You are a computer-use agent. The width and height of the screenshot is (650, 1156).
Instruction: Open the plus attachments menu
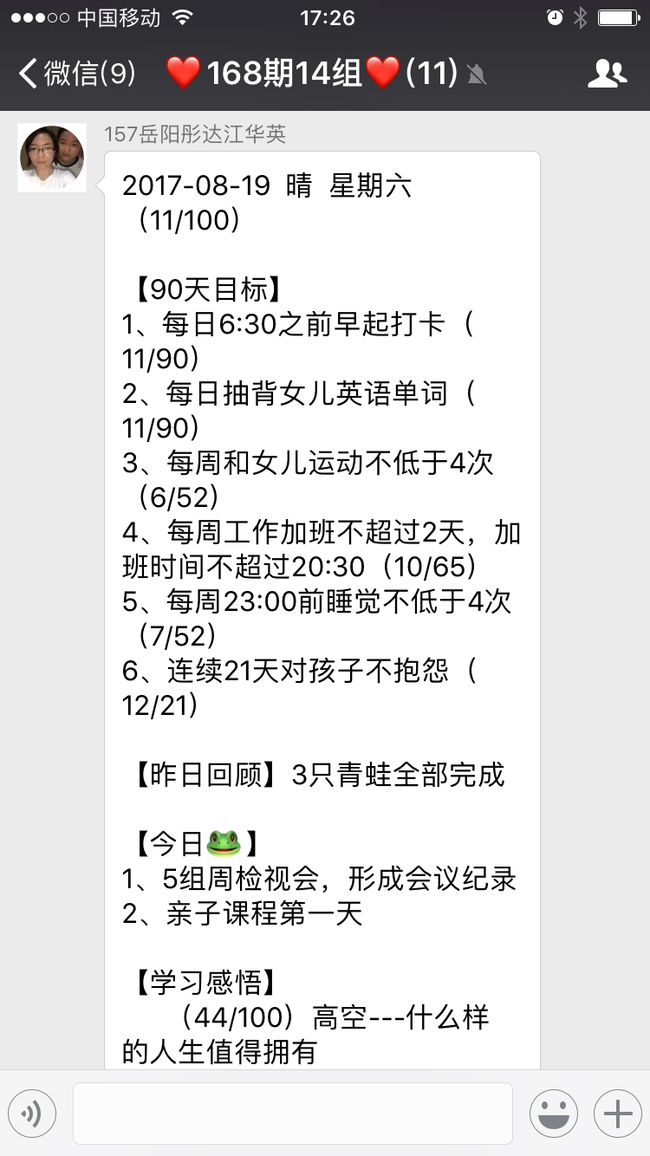click(x=618, y=1113)
